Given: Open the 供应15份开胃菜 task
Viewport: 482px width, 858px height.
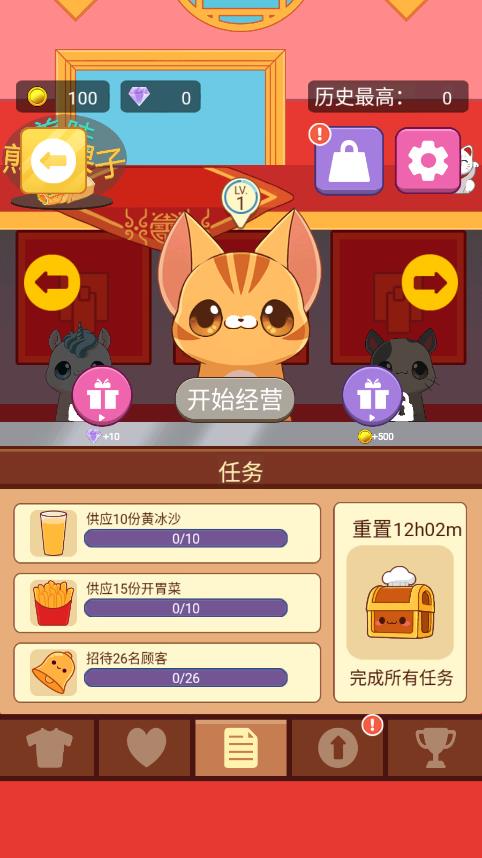Looking at the screenshot, I should (x=167, y=603).
